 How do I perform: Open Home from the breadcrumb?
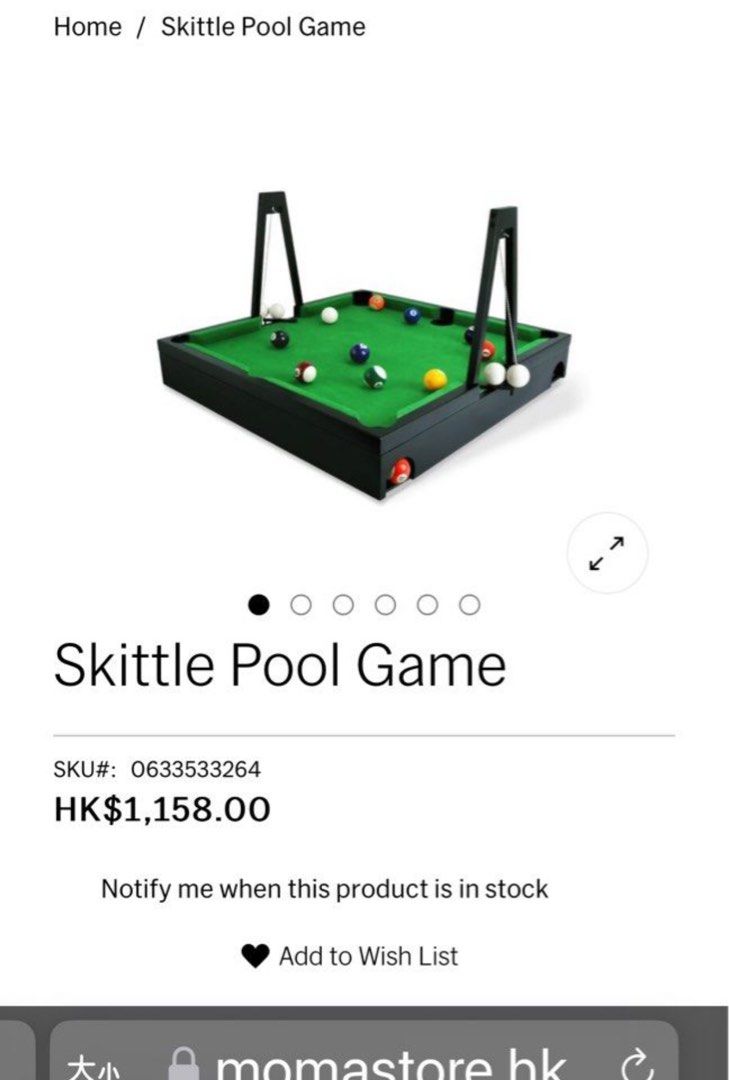pos(88,27)
